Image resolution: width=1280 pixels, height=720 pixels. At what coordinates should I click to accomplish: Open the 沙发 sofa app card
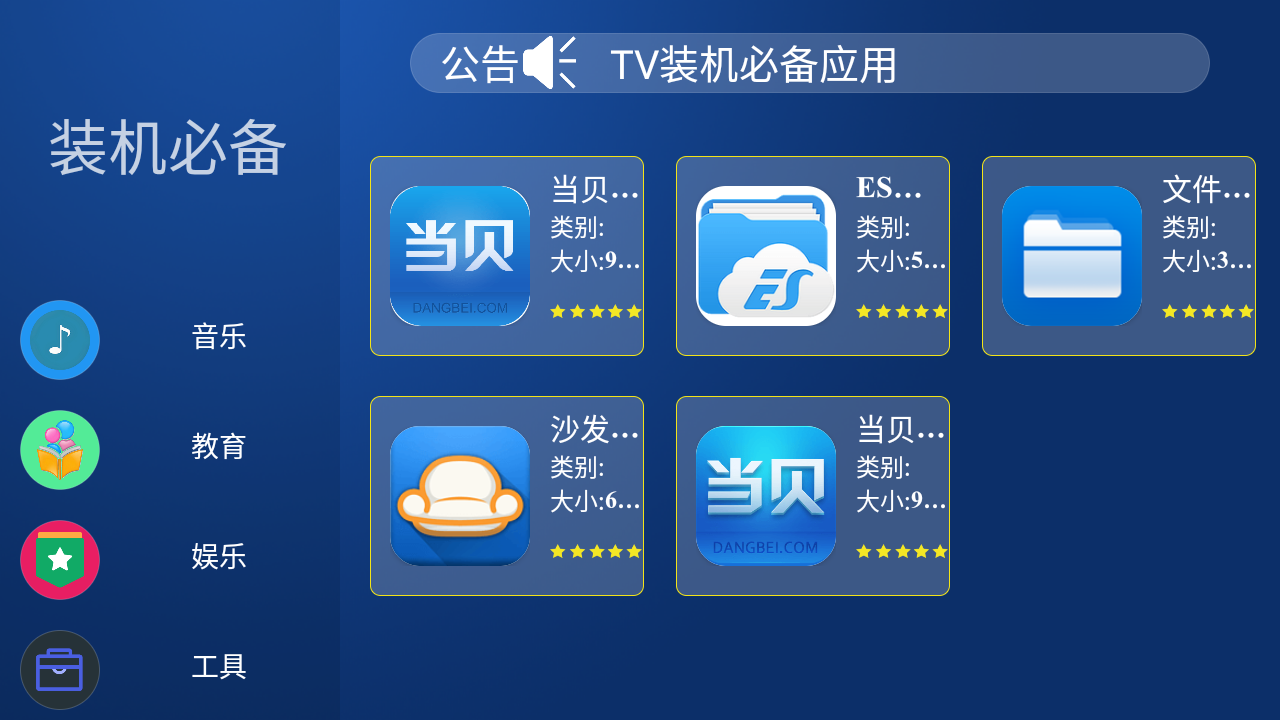506,496
